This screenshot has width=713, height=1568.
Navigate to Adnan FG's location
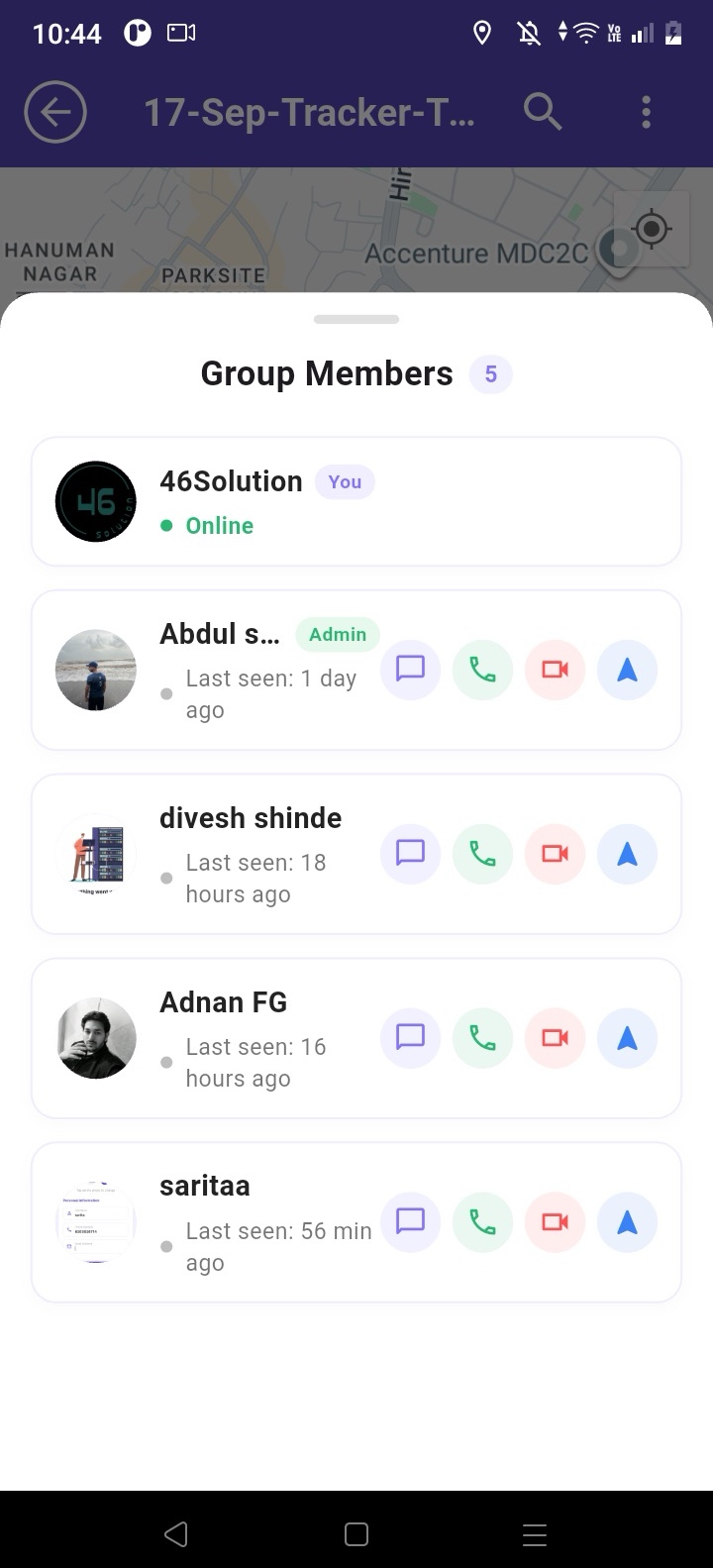click(x=627, y=1038)
